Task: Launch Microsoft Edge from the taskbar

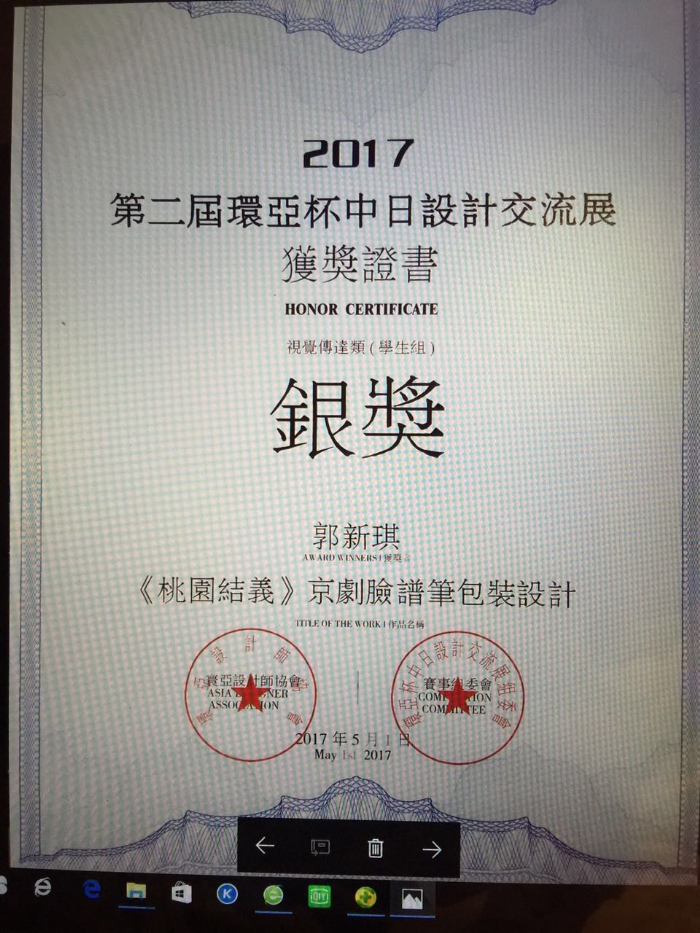Action: (x=92, y=889)
